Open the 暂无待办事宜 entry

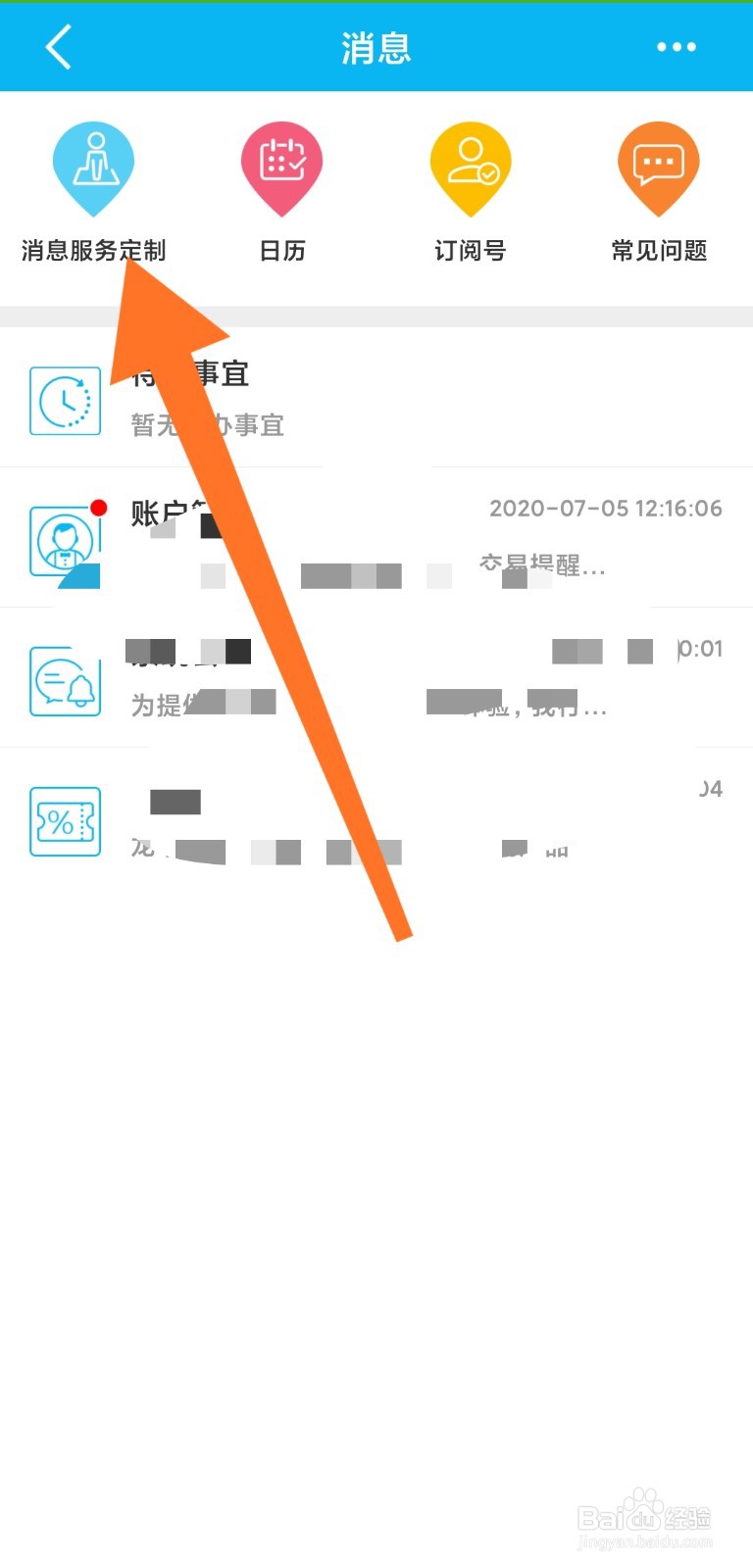coord(206,424)
